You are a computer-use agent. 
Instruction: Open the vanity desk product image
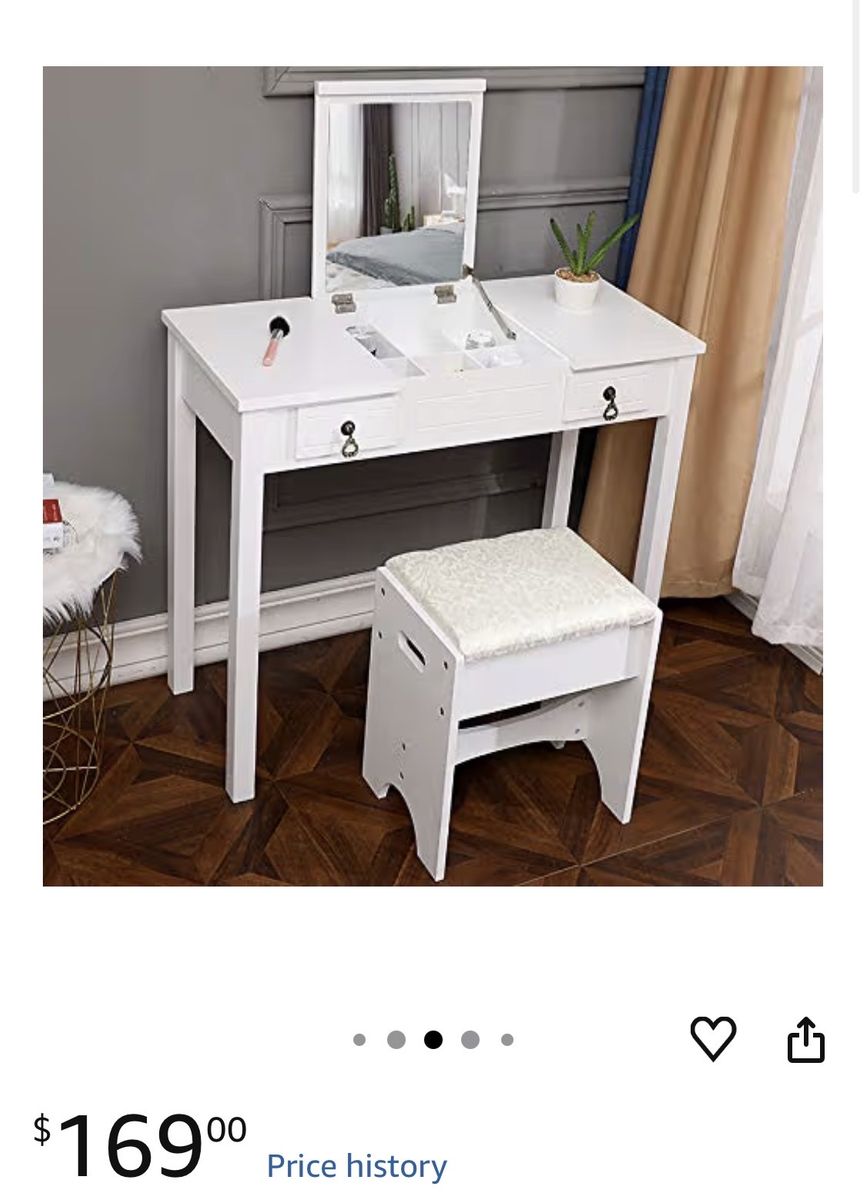pos(432,476)
